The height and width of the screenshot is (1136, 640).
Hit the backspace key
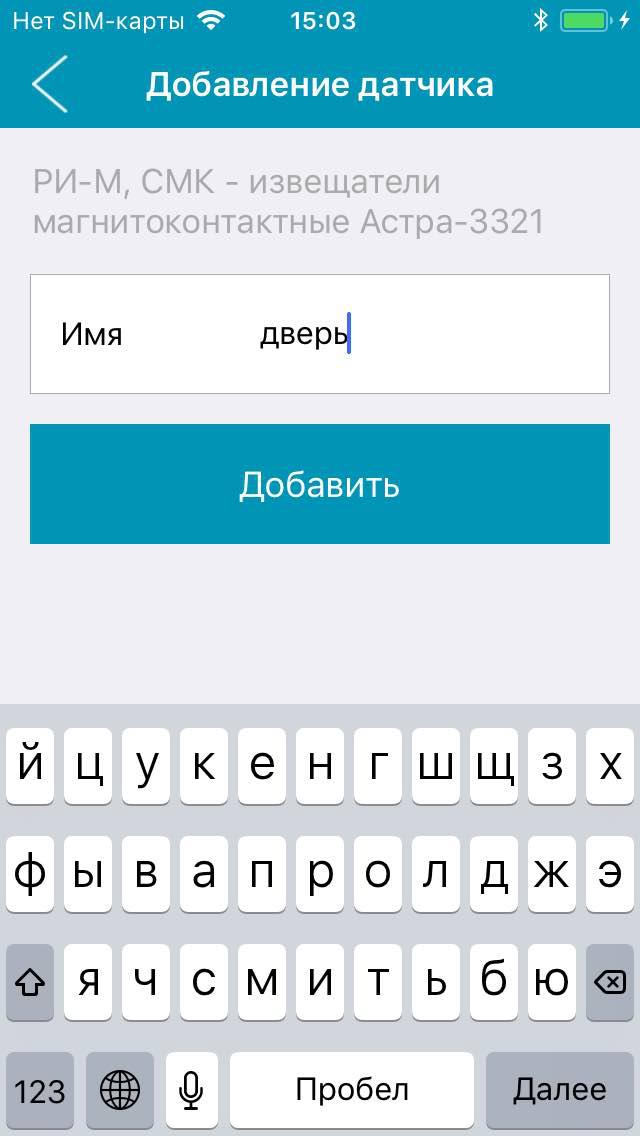(x=610, y=982)
